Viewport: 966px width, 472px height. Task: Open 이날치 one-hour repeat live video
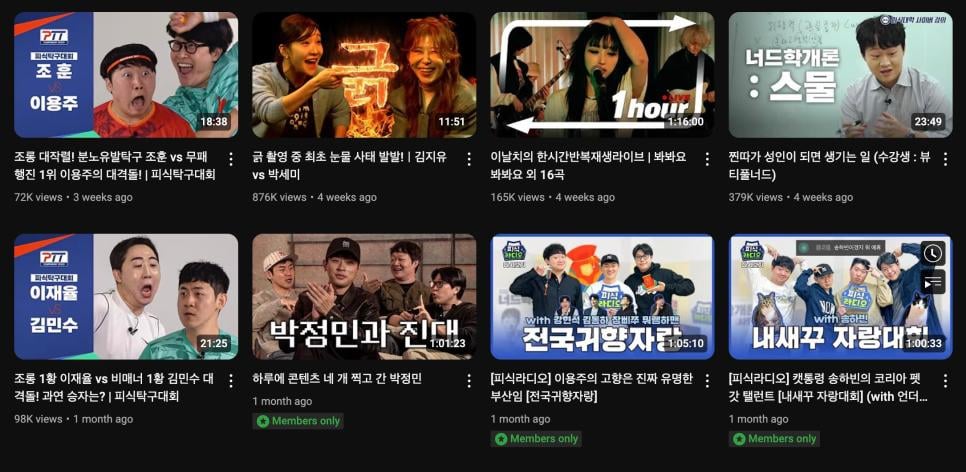pyautogui.click(x=602, y=75)
